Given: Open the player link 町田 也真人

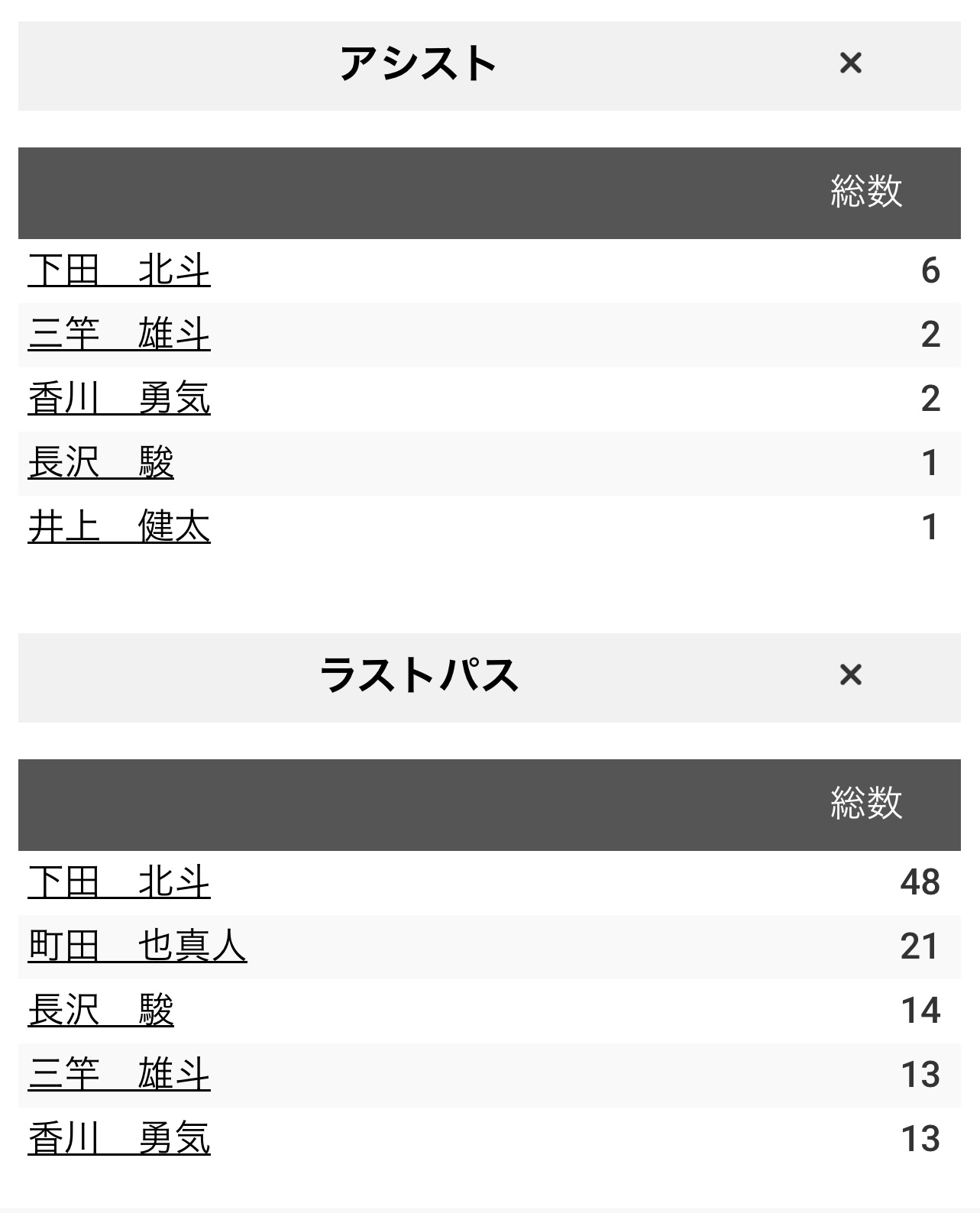Looking at the screenshot, I should tap(137, 946).
